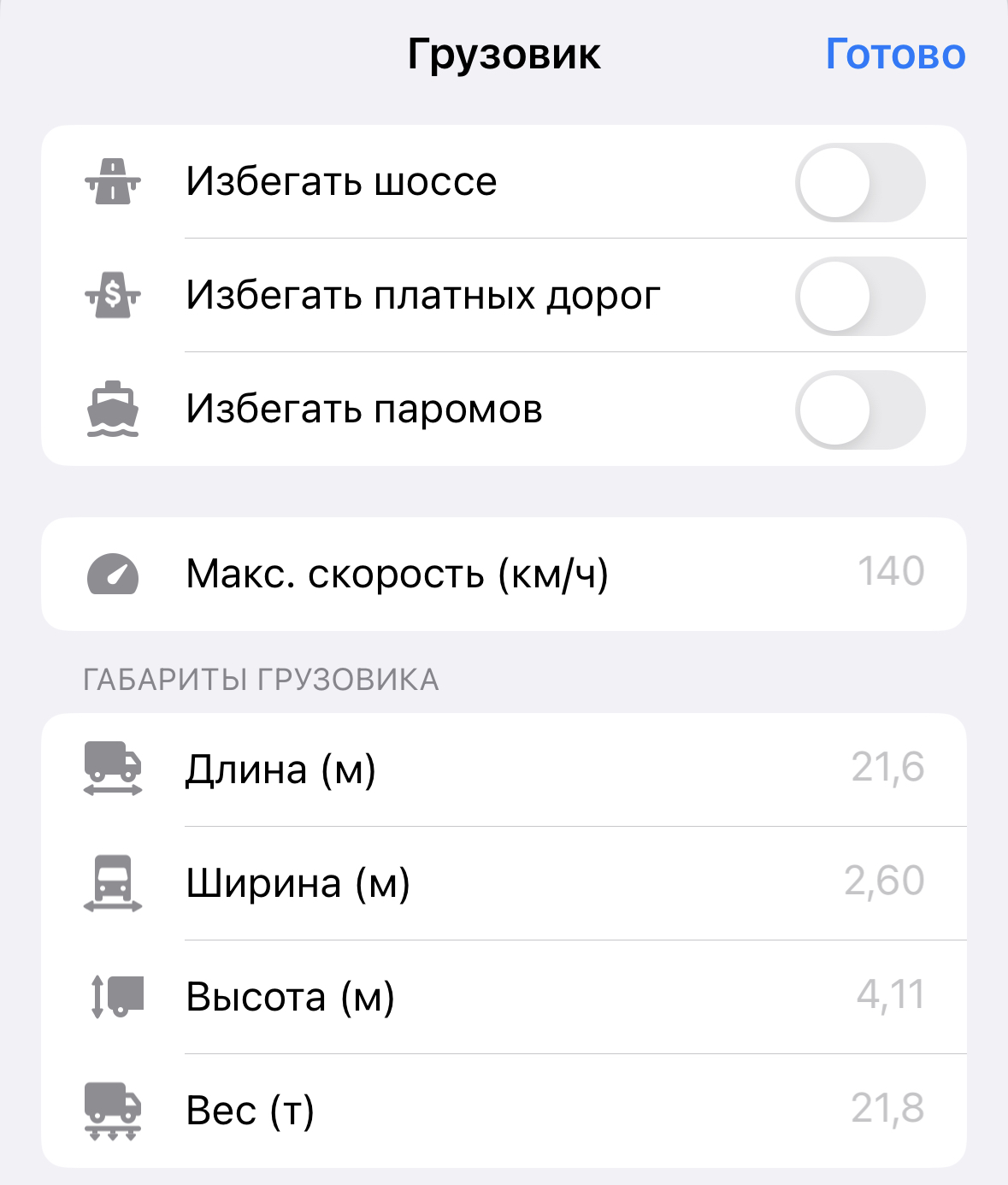
Task: Enable the Избегать шоссе toggle
Action: click(862, 181)
